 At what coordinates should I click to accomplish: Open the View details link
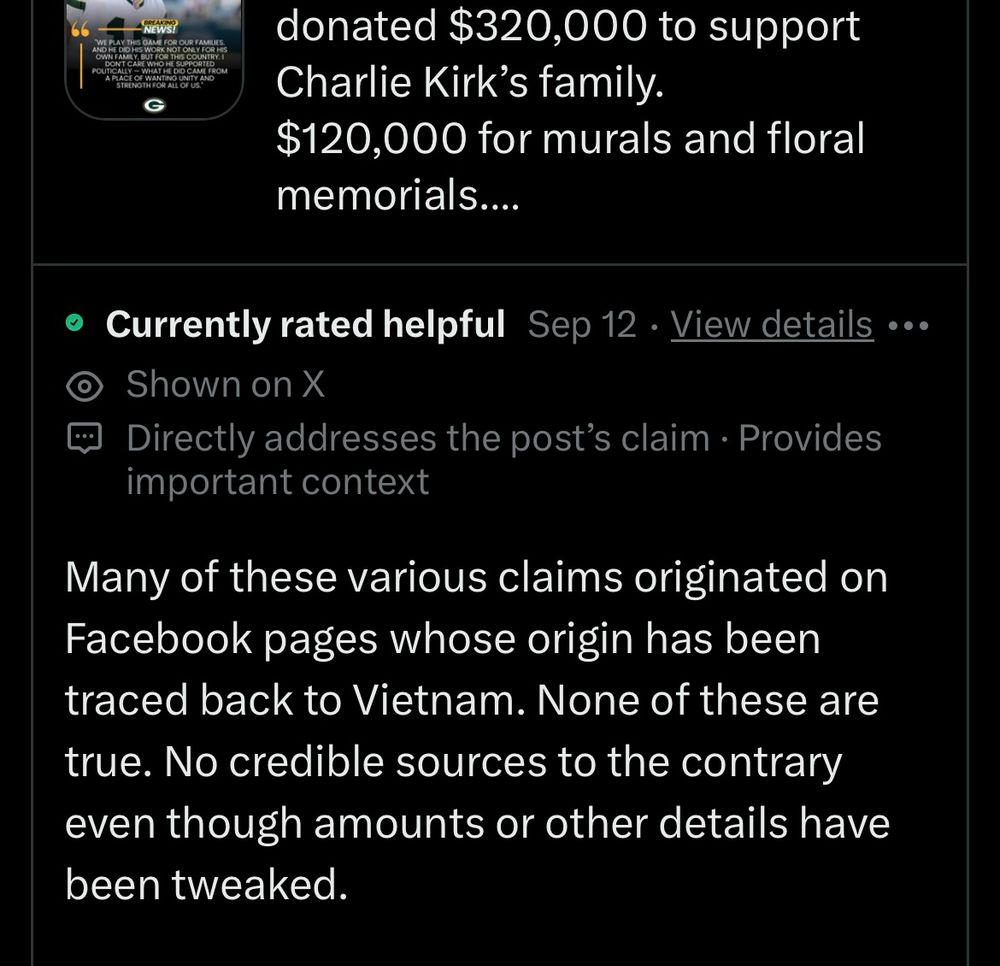[x=771, y=325]
